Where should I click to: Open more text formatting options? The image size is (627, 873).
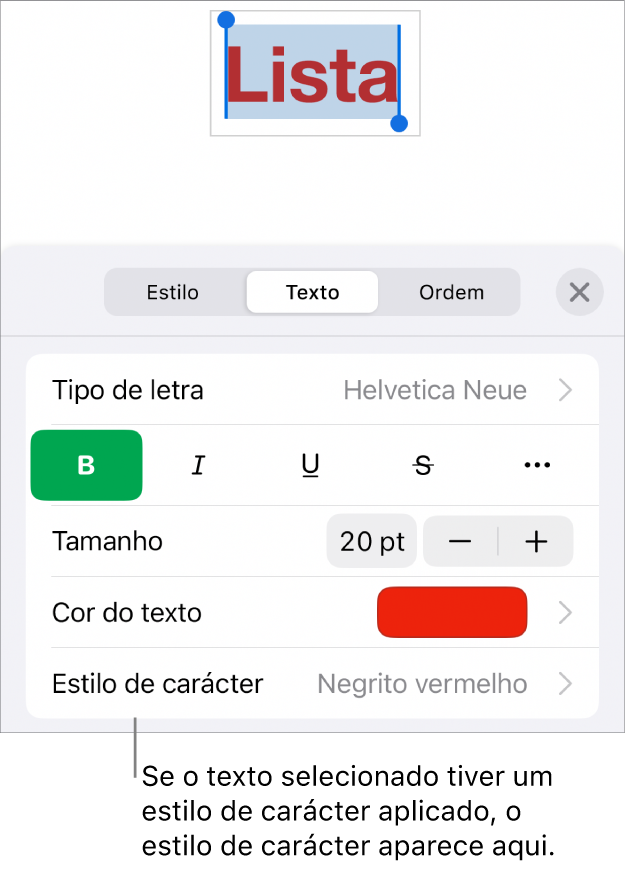click(x=537, y=465)
